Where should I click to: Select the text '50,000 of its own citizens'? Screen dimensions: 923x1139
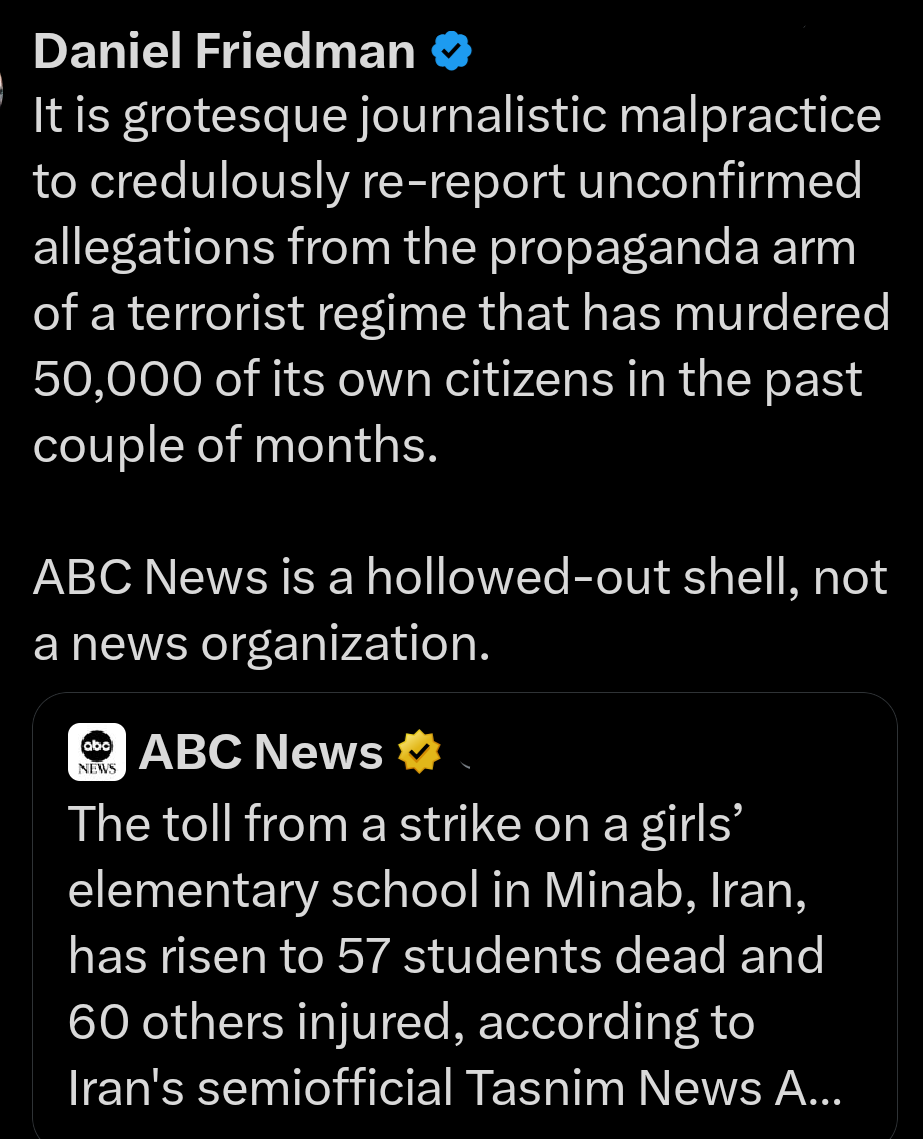pyautogui.click(x=300, y=378)
